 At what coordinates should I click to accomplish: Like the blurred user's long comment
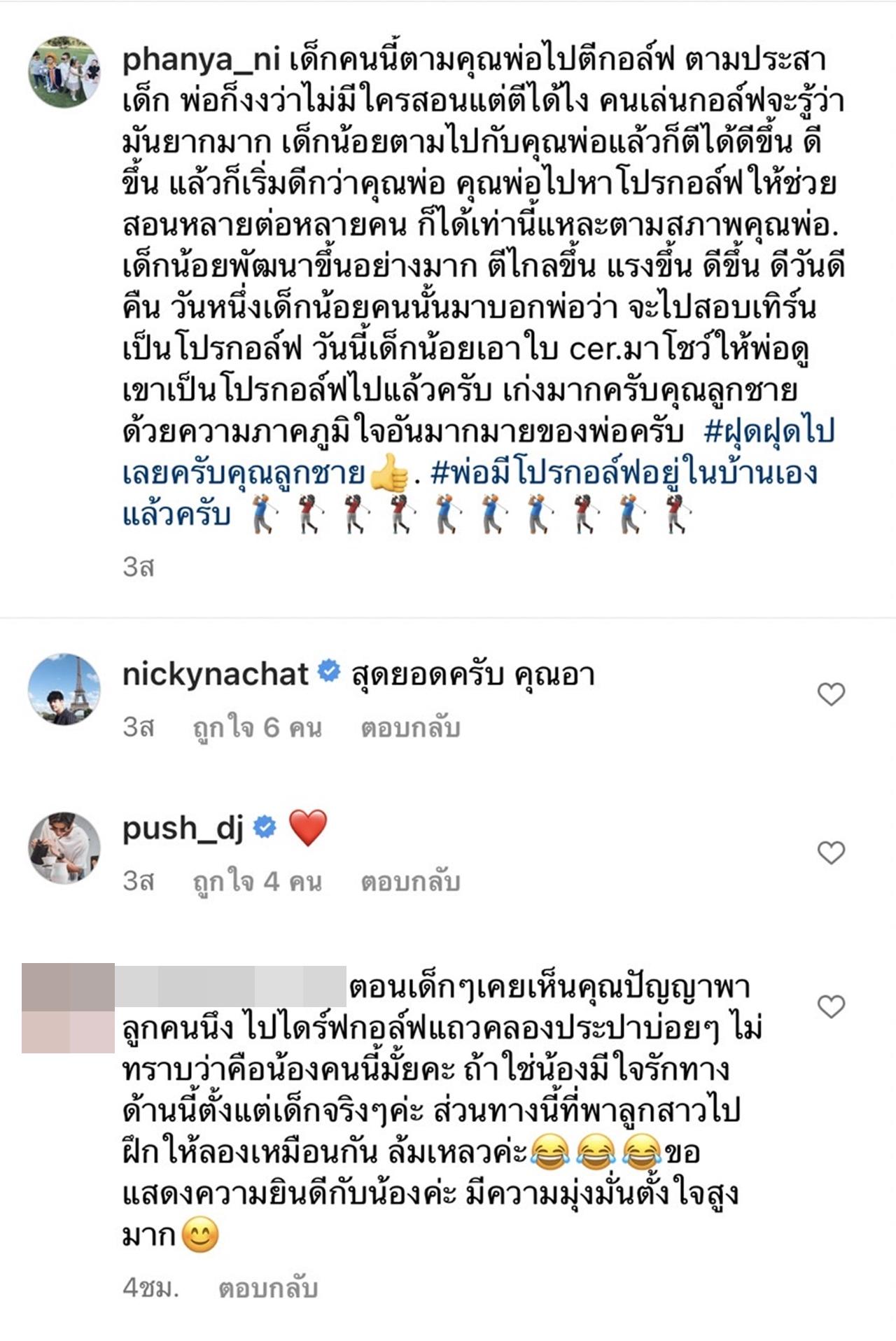point(831,1006)
